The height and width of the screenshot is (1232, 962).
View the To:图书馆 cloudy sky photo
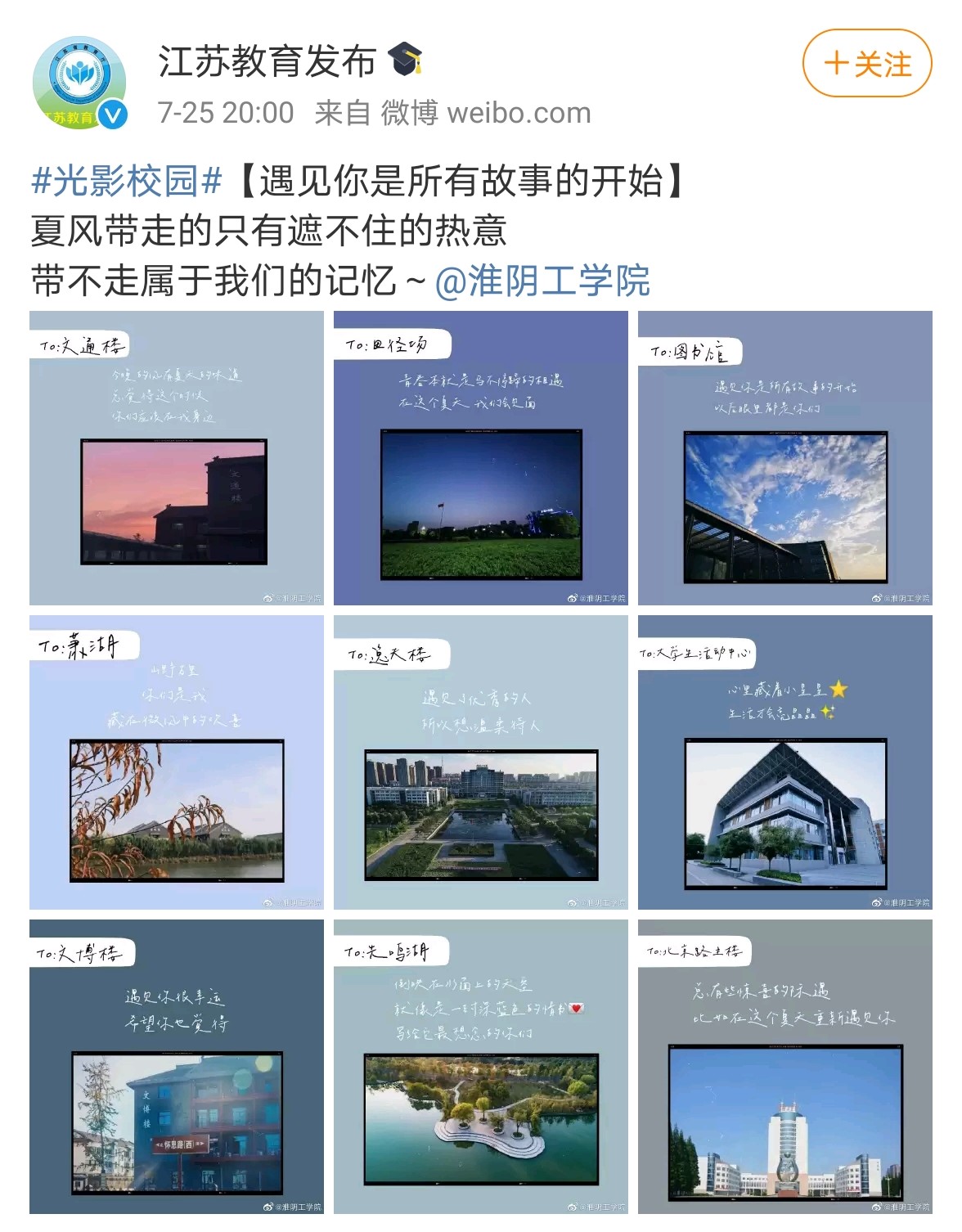pyautogui.click(x=785, y=458)
